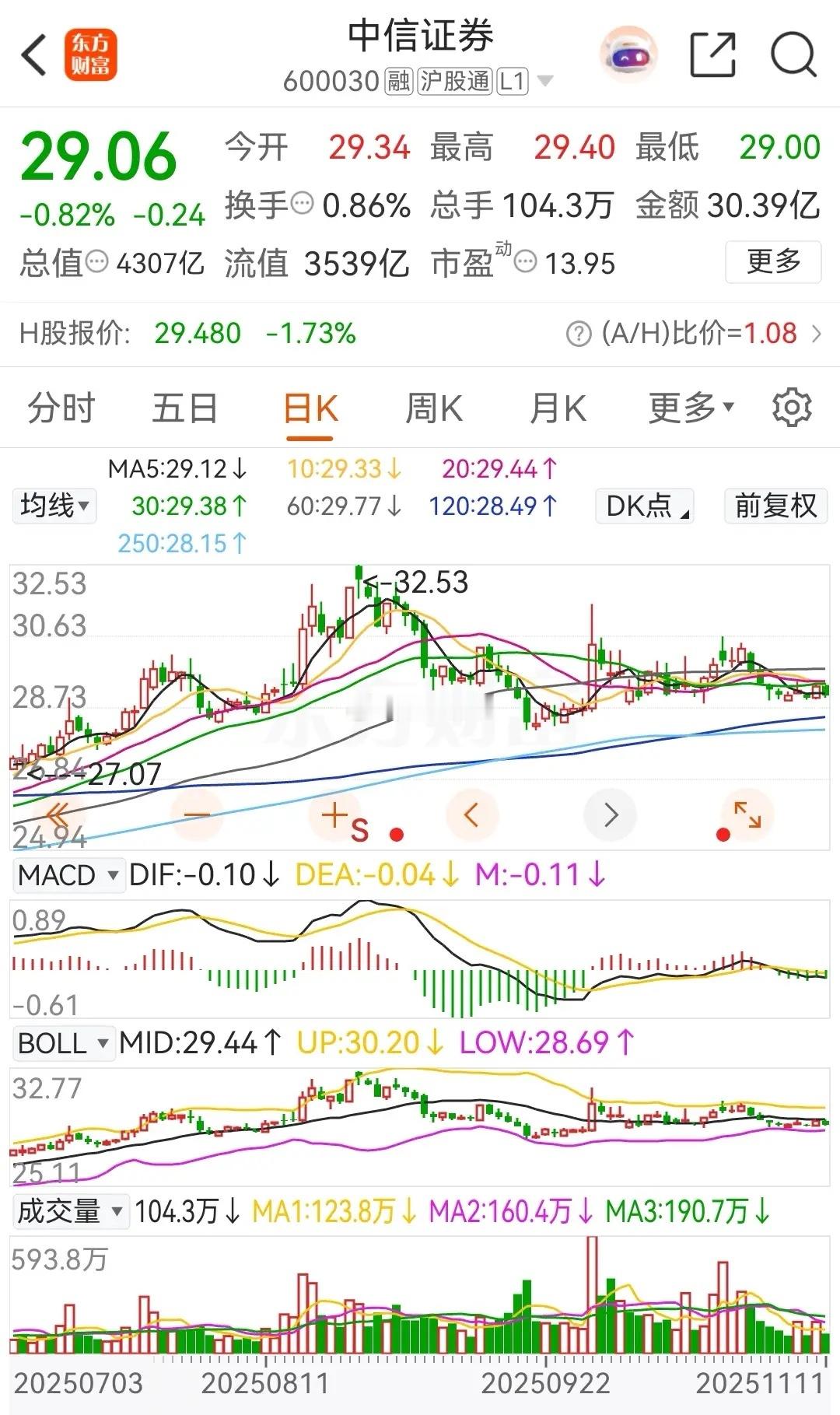Select the 日K chart tab
The height and width of the screenshot is (1415, 840).
click(x=310, y=408)
